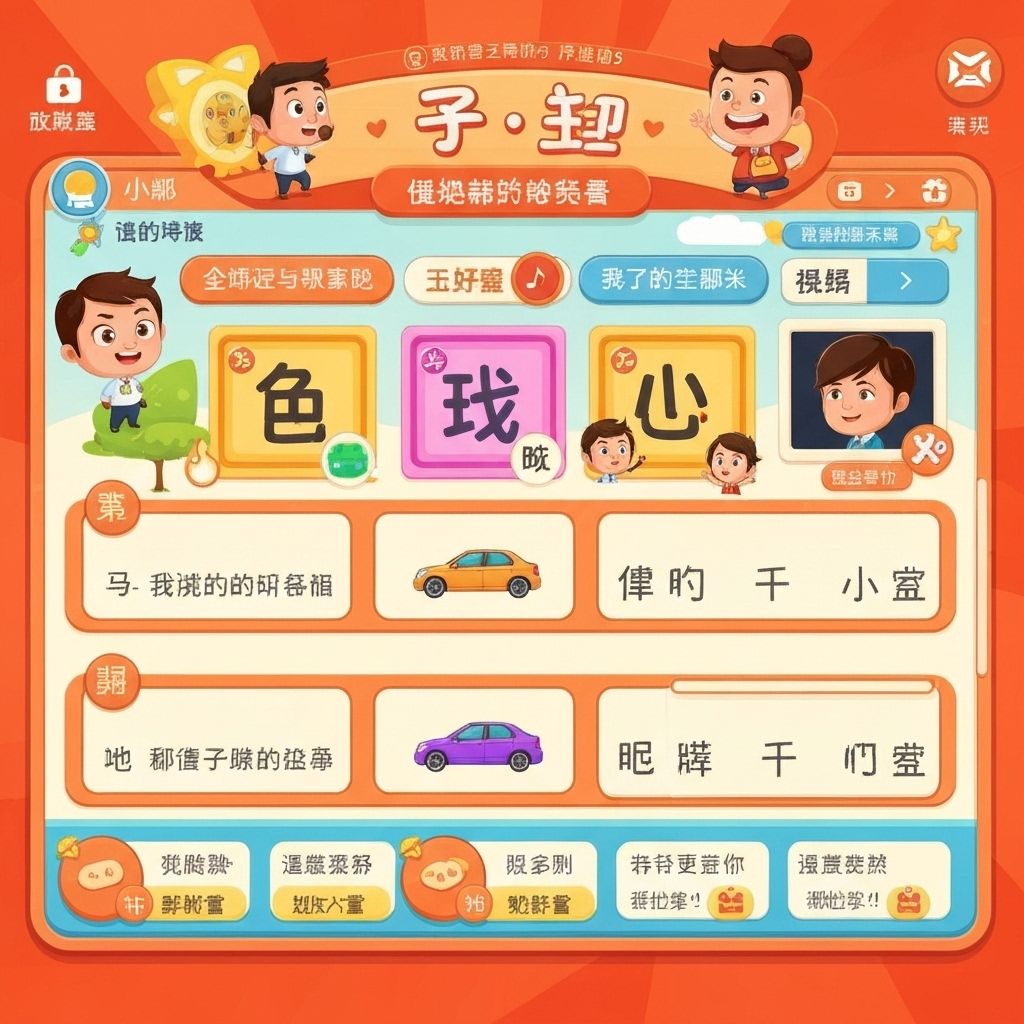Select the yellow 色 character tile
The image size is (1024, 1024).
[292, 400]
